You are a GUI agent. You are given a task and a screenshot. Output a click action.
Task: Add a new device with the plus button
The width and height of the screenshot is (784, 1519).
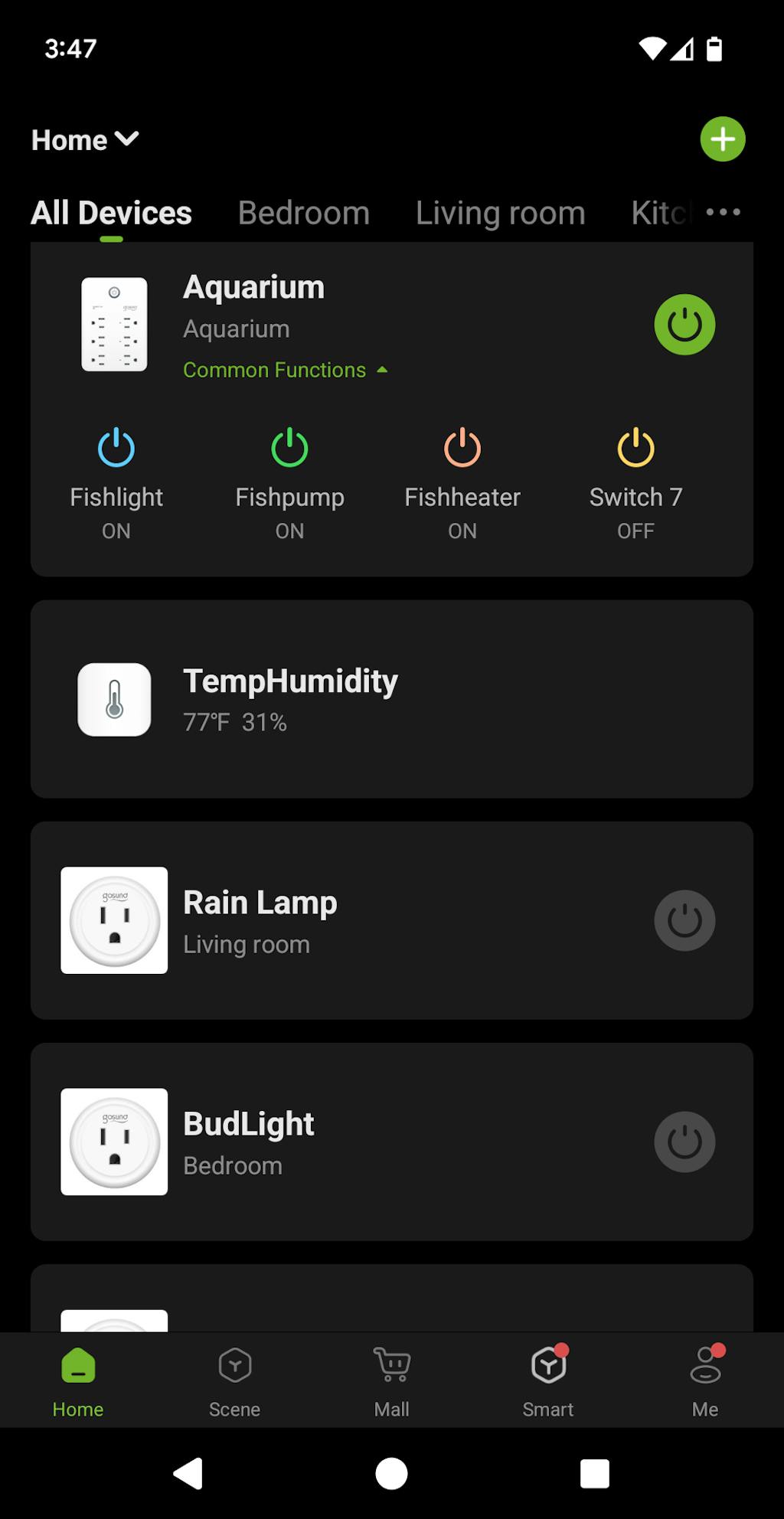click(722, 139)
